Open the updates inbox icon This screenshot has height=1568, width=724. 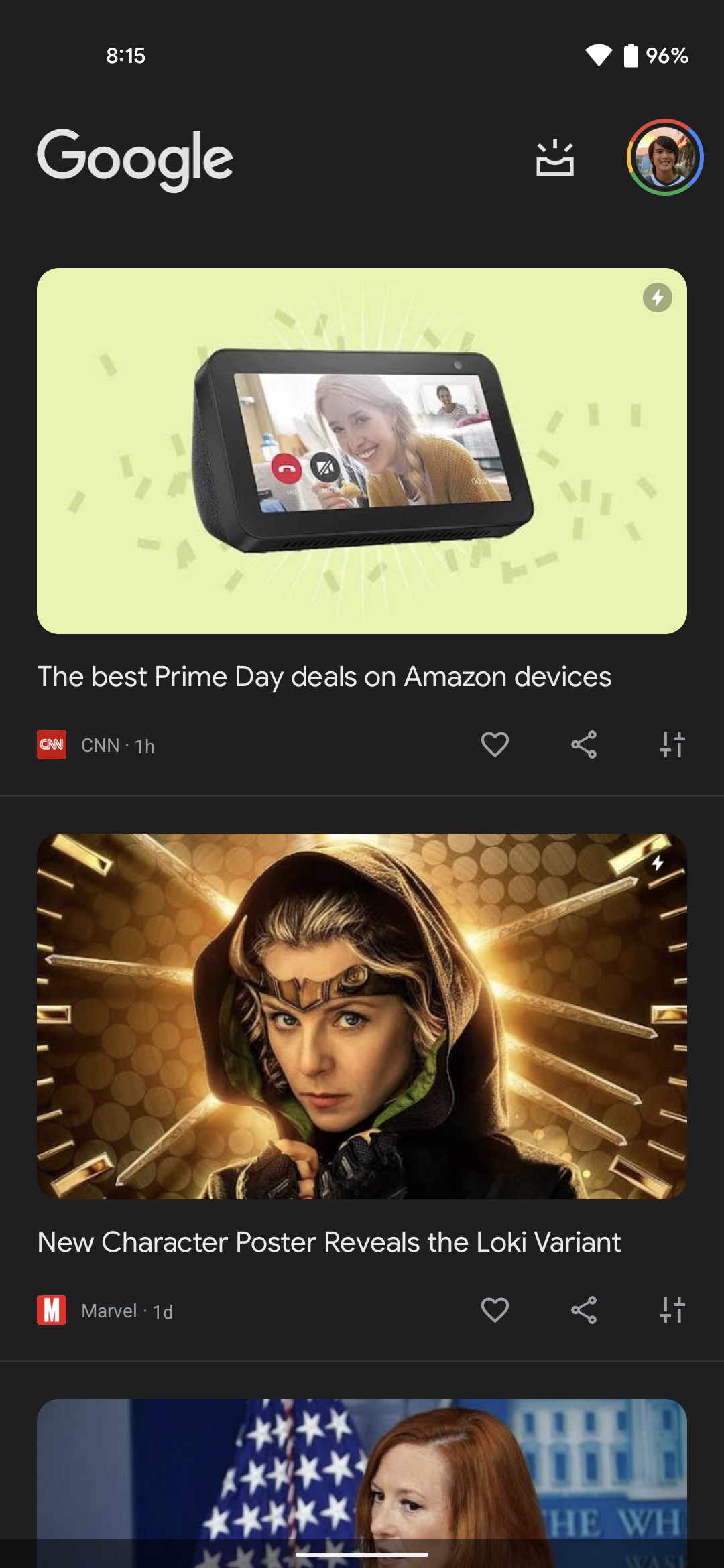coord(554,159)
